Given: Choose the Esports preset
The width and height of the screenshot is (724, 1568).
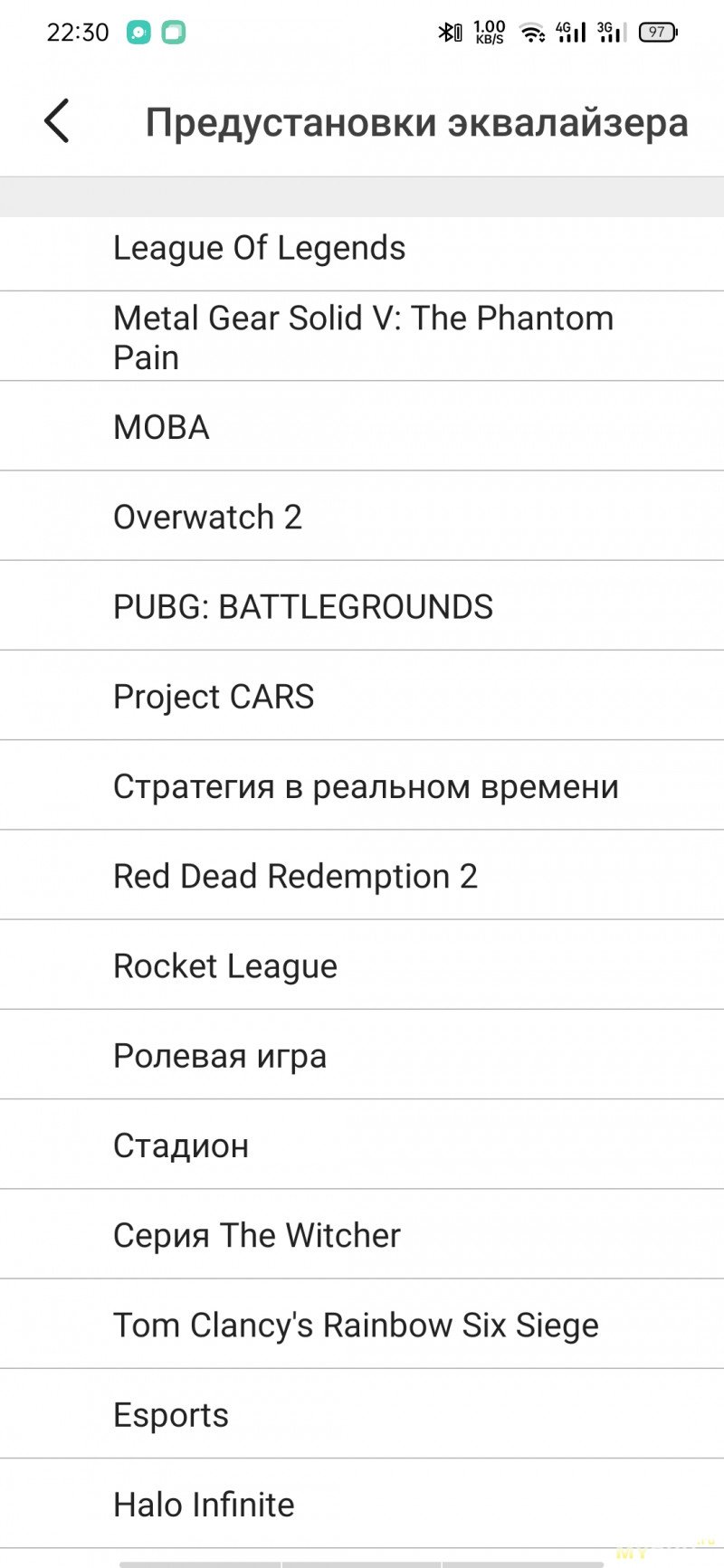Looking at the screenshot, I should point(171,1414).
